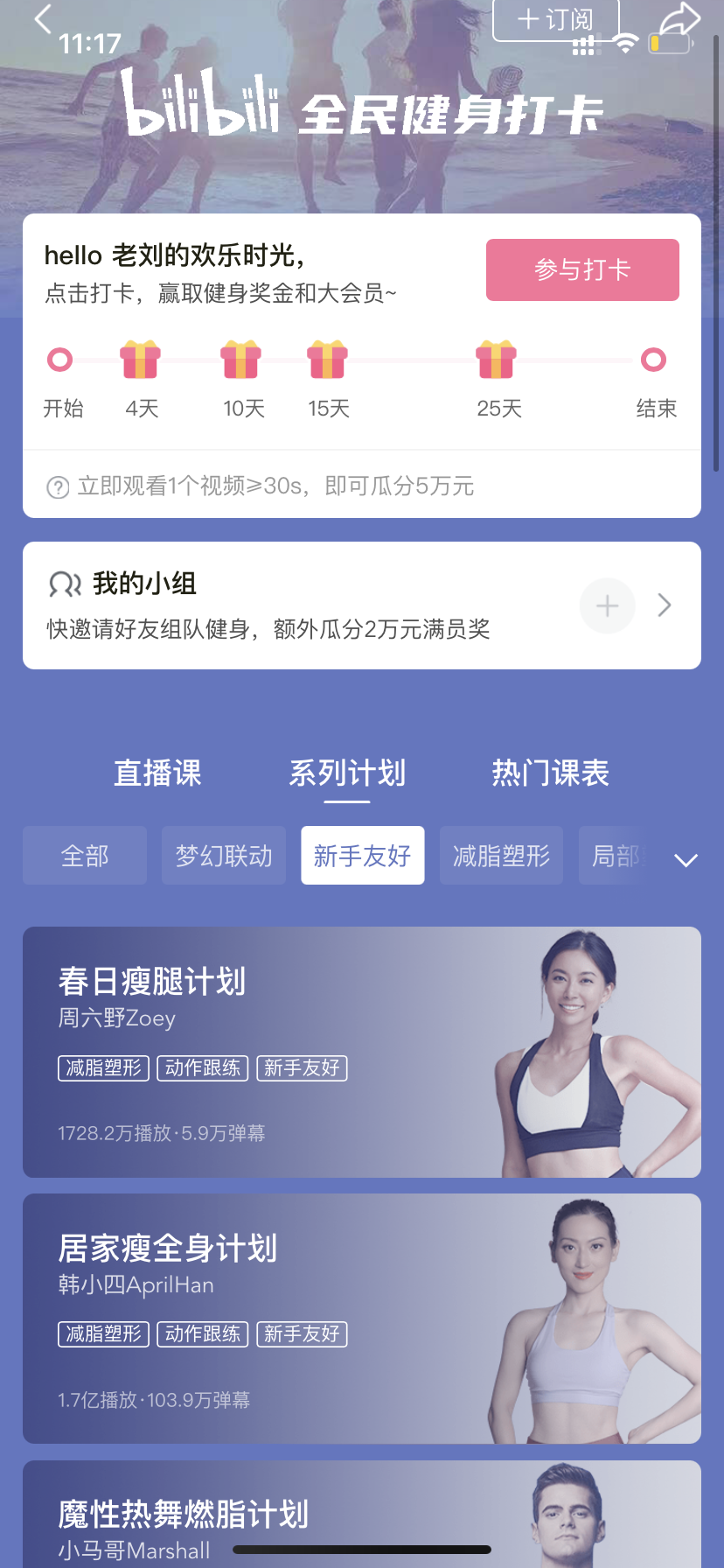
Task: Expand the filter chips dropdown arrow
Action: (686, 859)
